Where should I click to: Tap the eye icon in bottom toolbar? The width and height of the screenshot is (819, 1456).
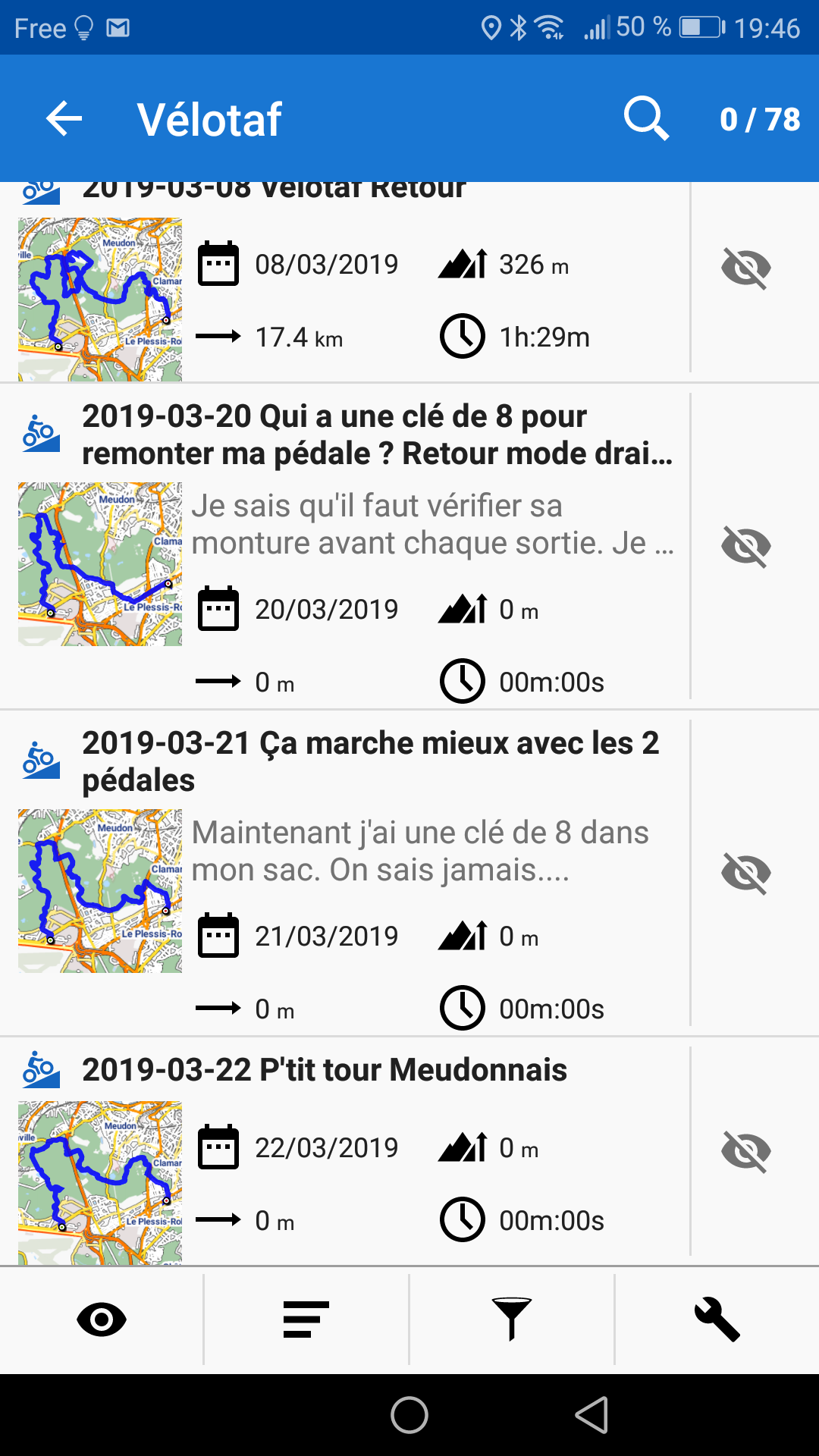[102, 1319]
